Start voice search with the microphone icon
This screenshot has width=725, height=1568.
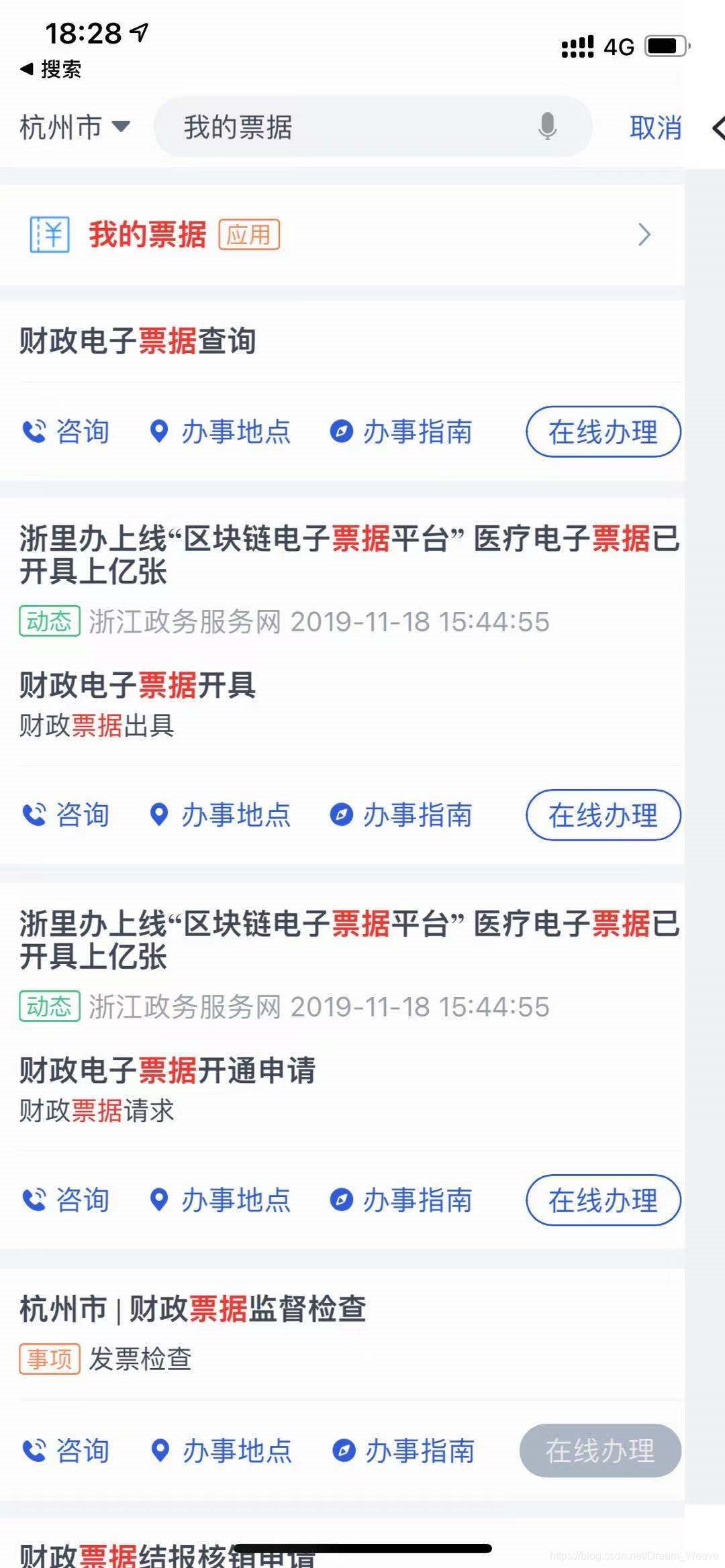(547, 126)
